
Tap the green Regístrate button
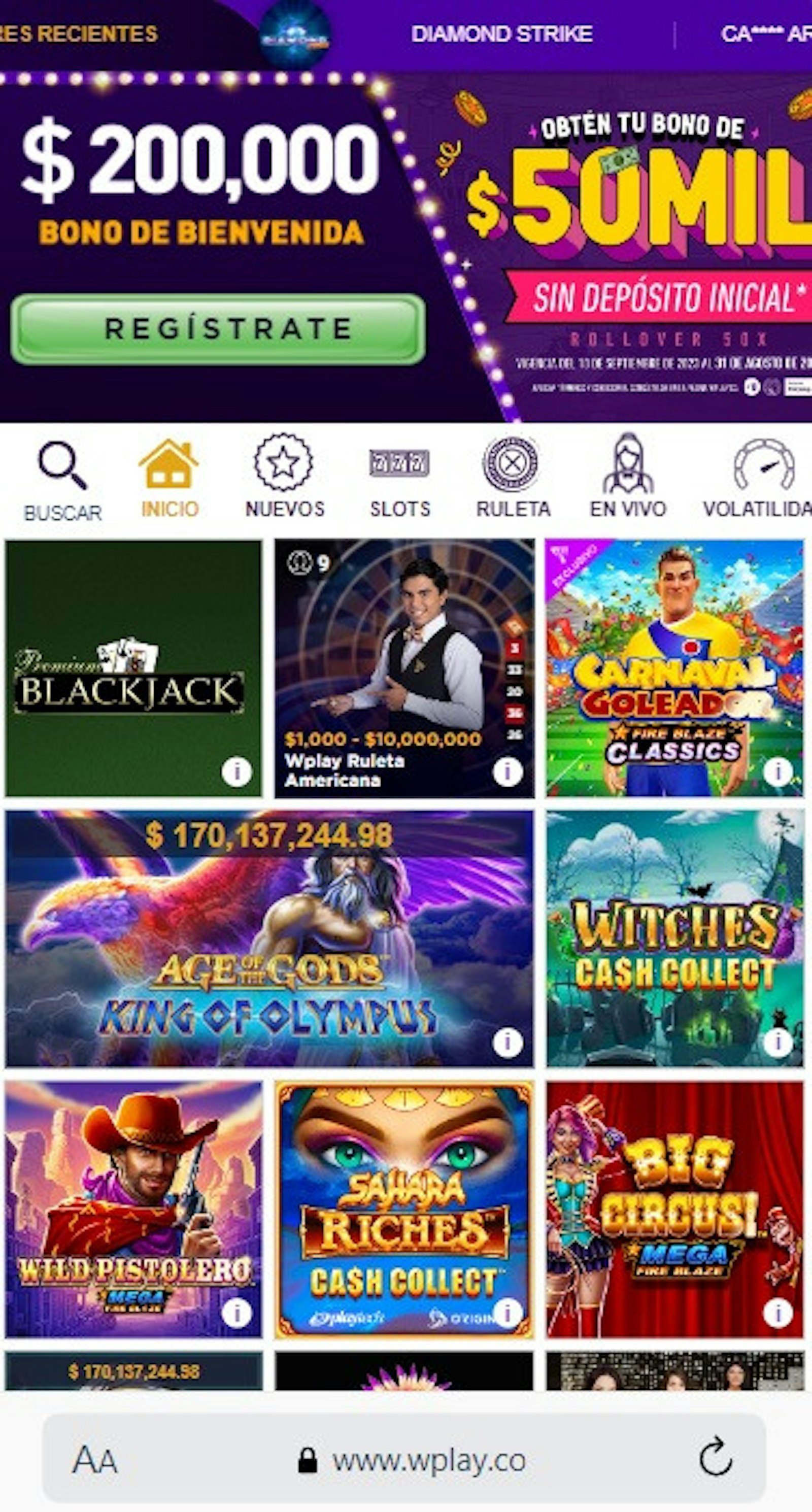(x=218, y=329)
